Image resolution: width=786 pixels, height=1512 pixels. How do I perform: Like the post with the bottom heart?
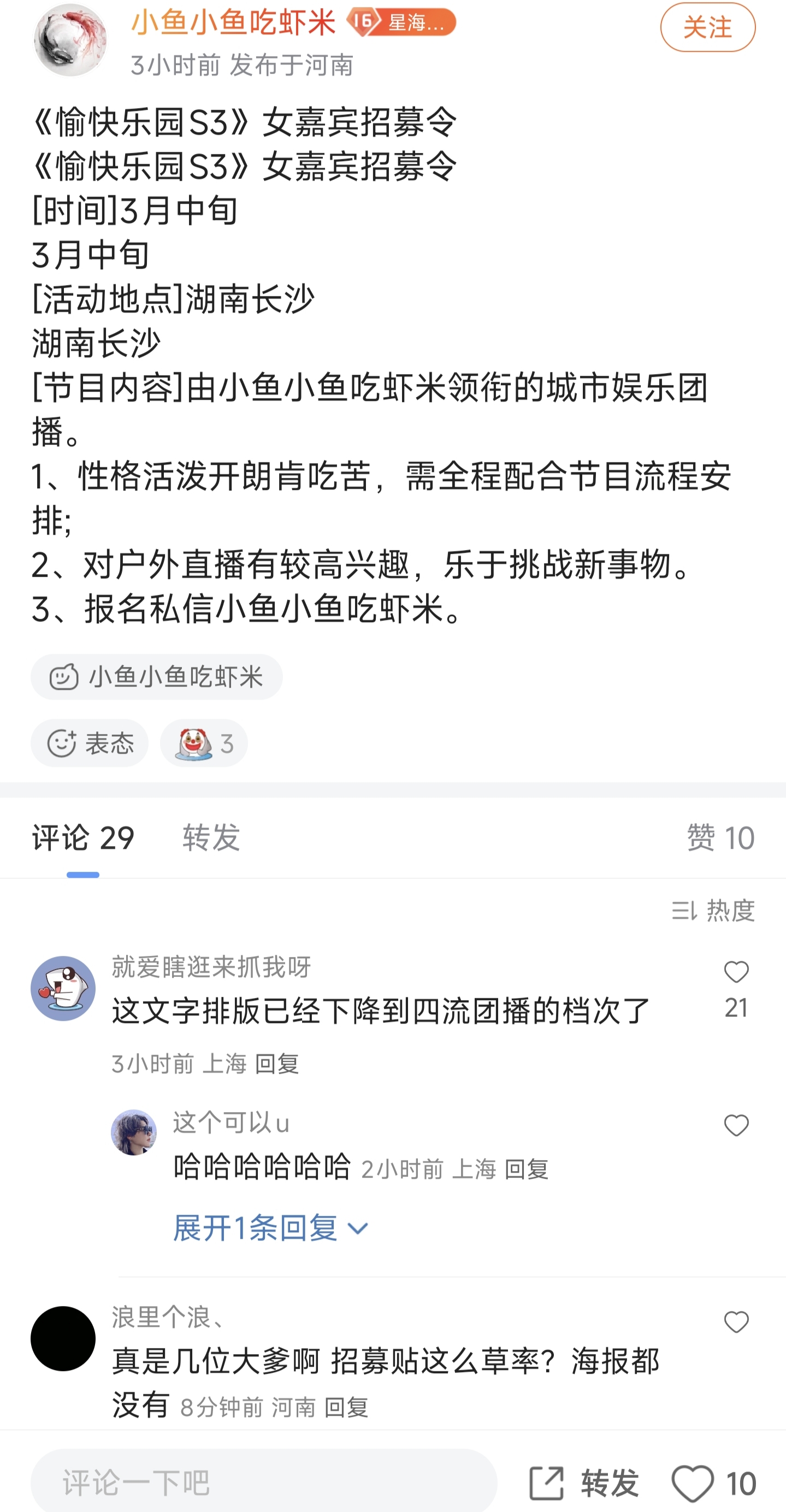point(693,1483)
